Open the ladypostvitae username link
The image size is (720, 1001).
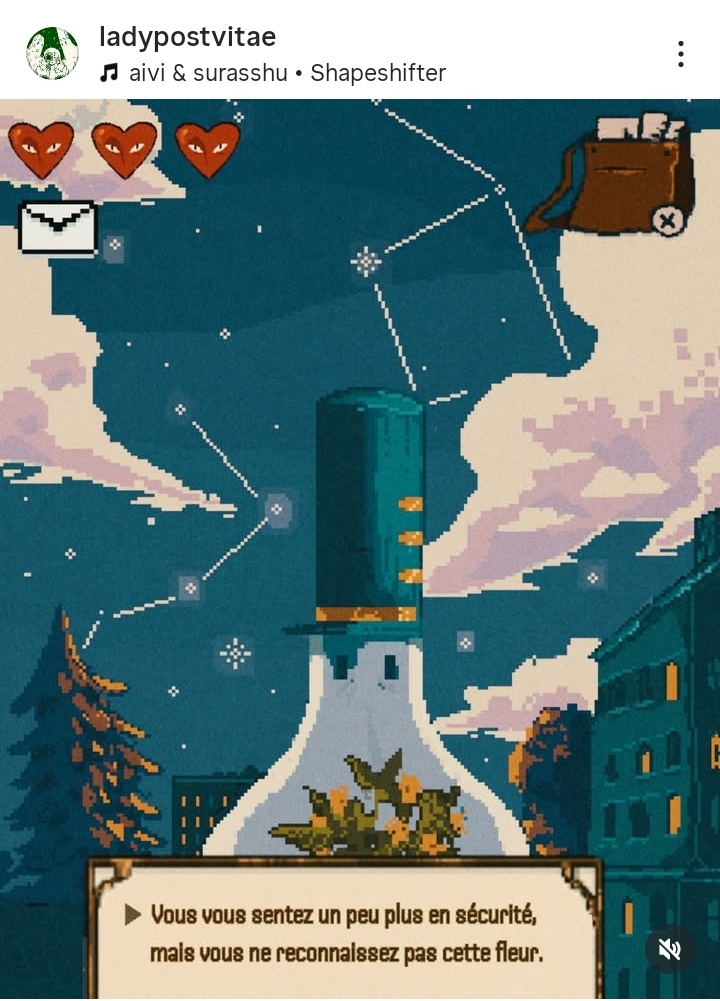click(187, 37)
